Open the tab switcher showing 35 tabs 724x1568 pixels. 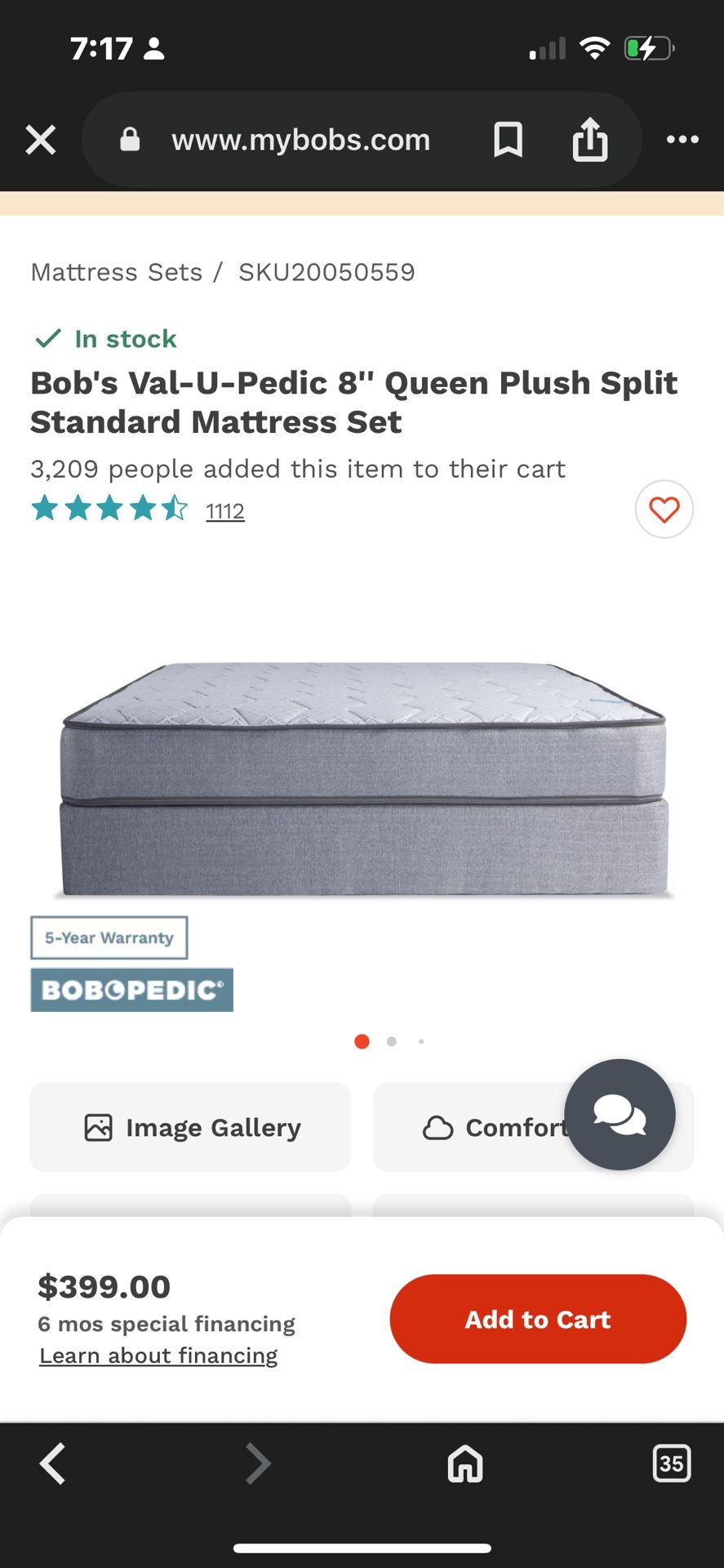(671, 1463)
